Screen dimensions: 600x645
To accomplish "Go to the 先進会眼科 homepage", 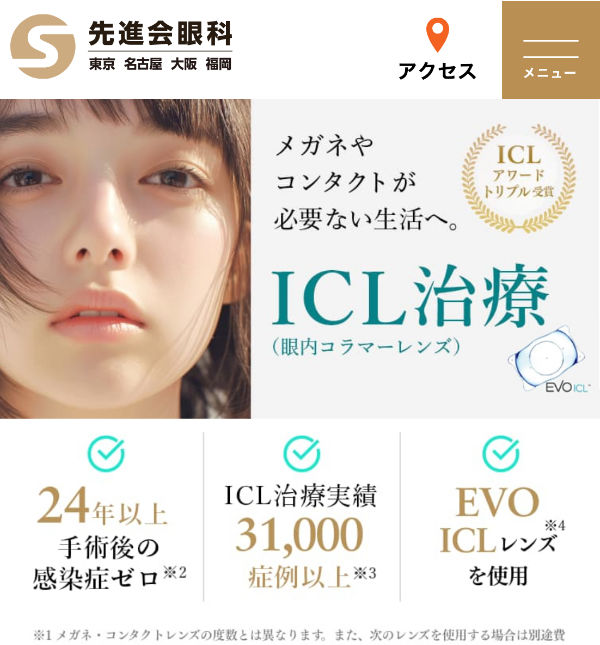I will point(122,46).
